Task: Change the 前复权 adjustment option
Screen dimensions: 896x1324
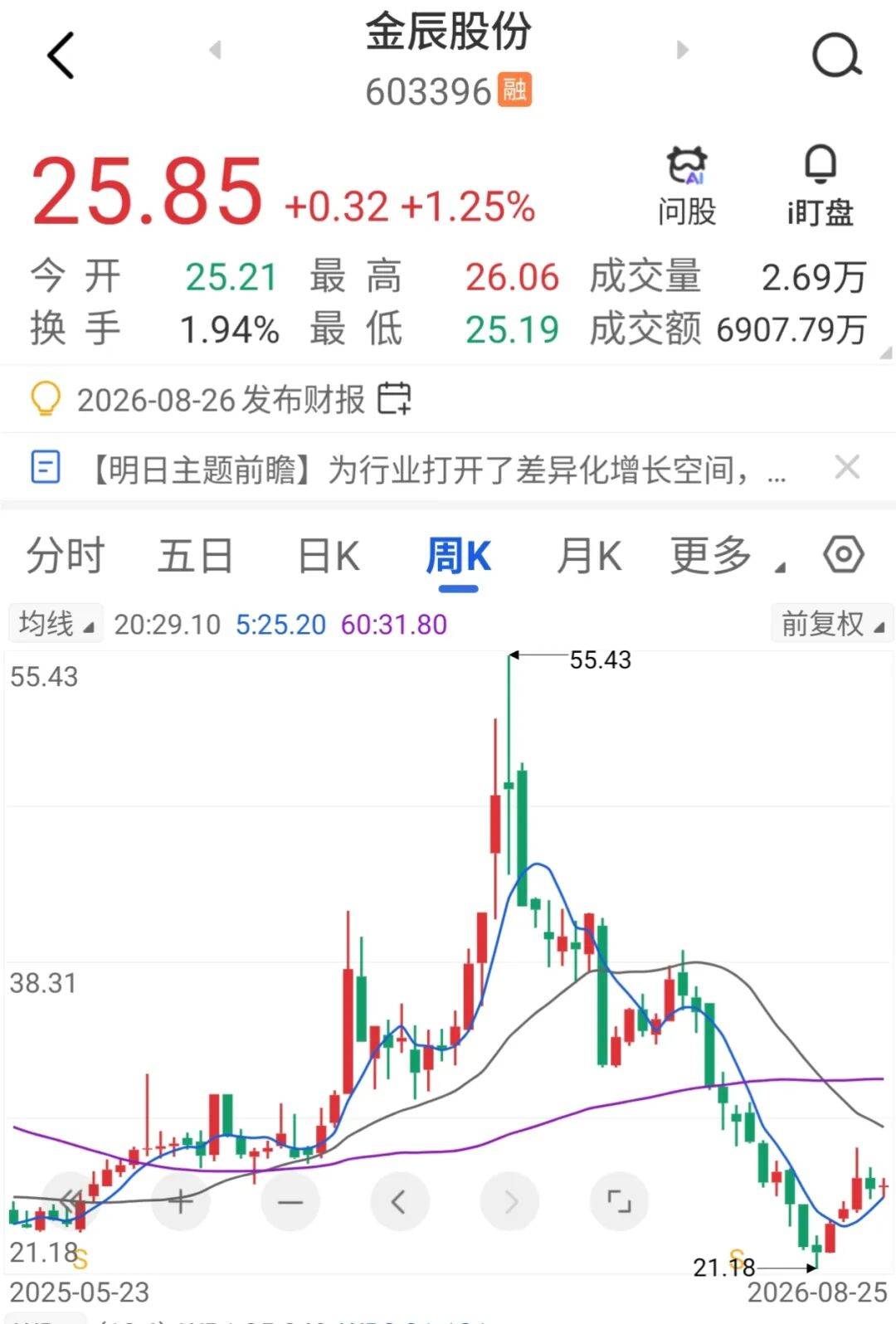Action: tap(832, 624)
